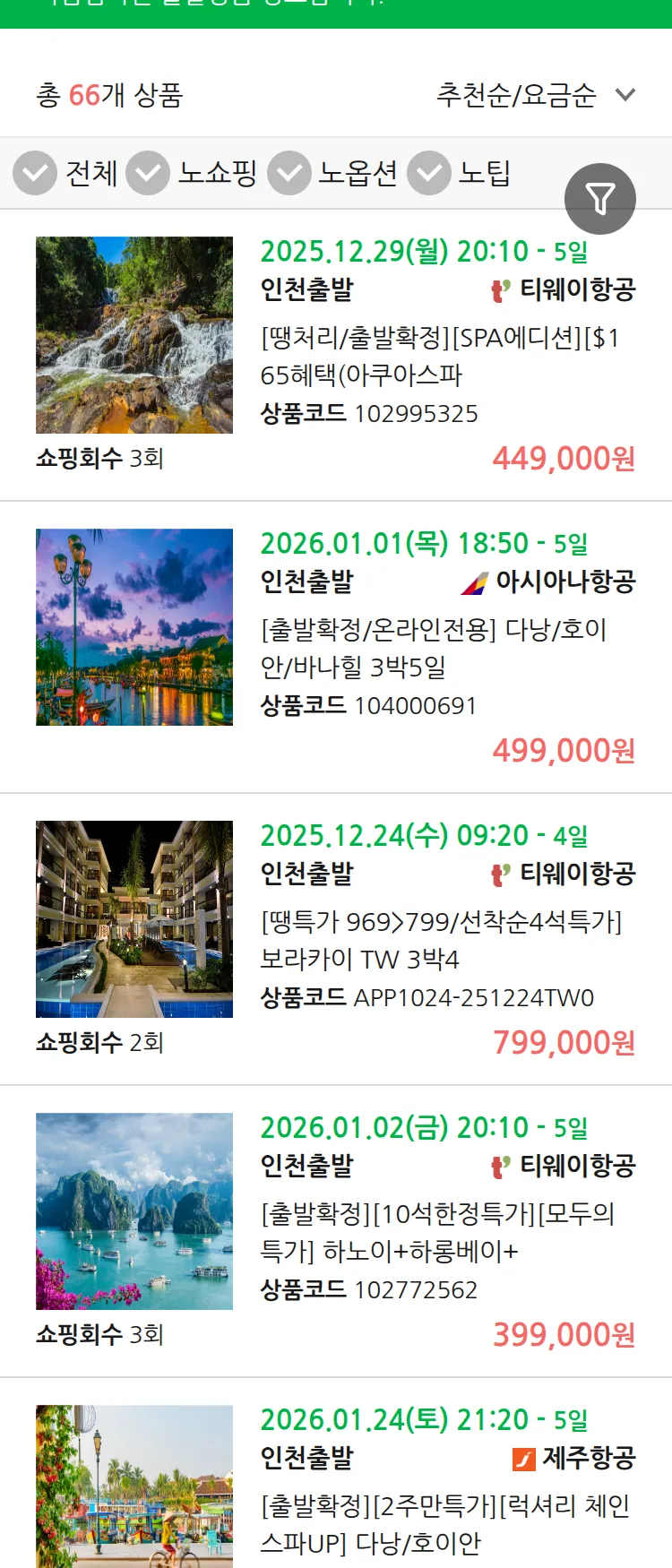Click the Tway logo on the Boracay deal

(x=498, y=874)
